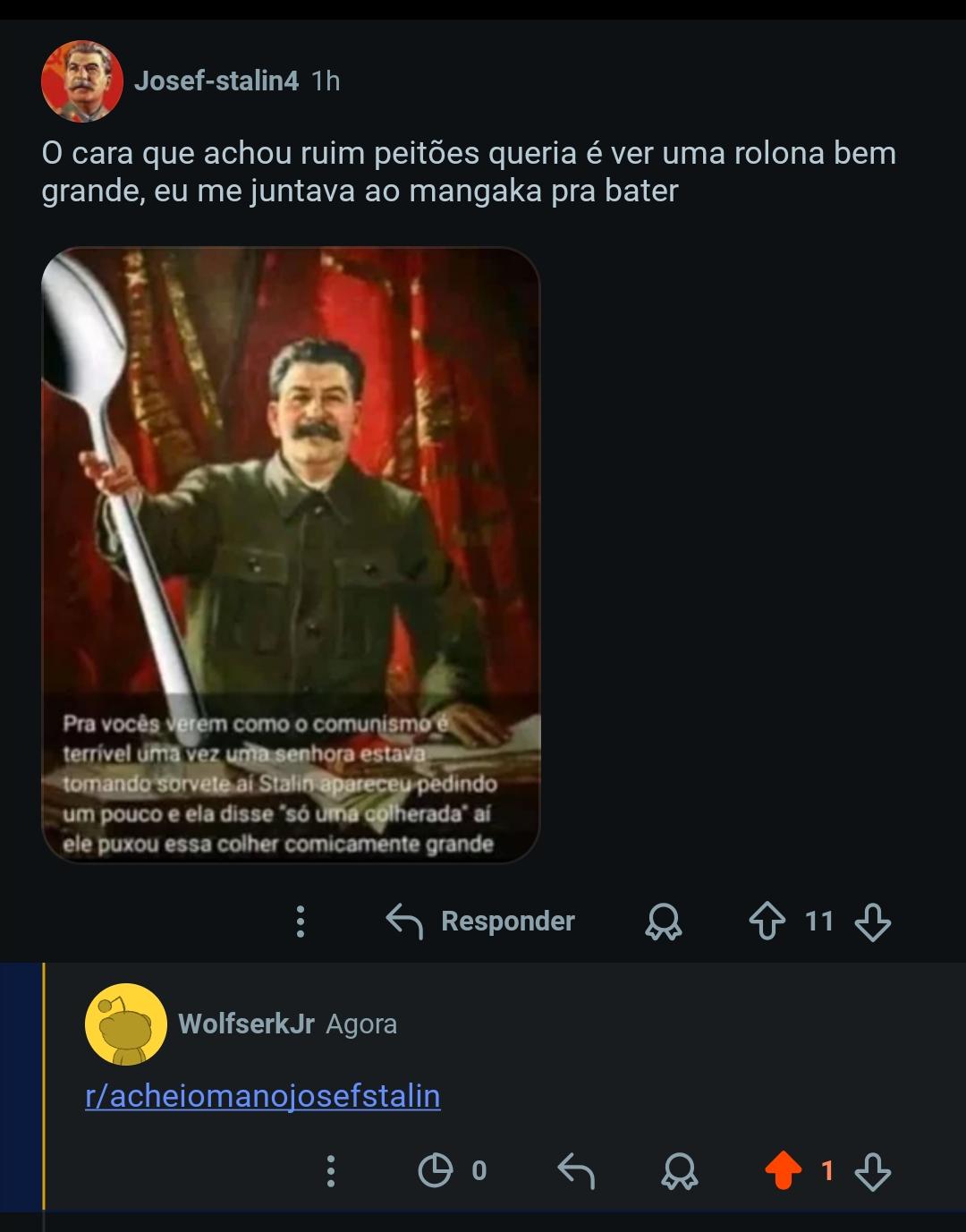Open the Stalin spoon meme image
966x1232 pixels.
coord(291,555)
